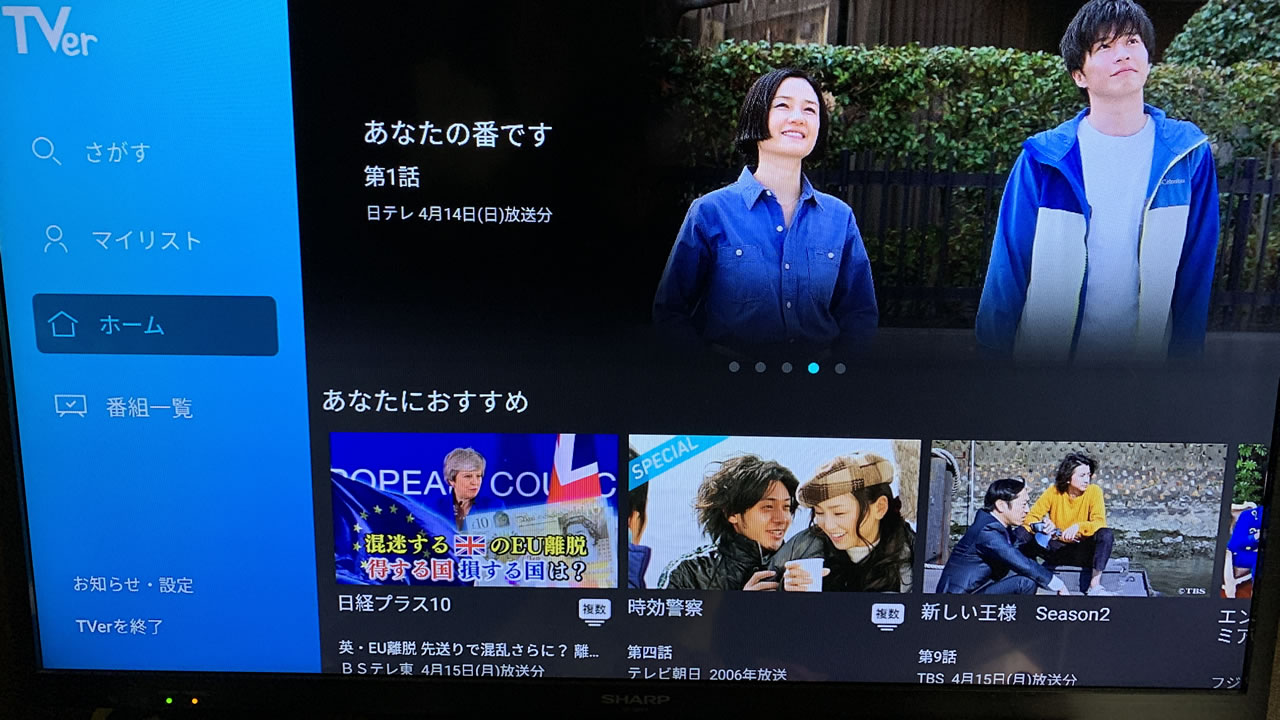Viewport: 1280px width, 720px height.
Task: Play the あなたの番です featured banner
Action: click(x=780, y=180)
